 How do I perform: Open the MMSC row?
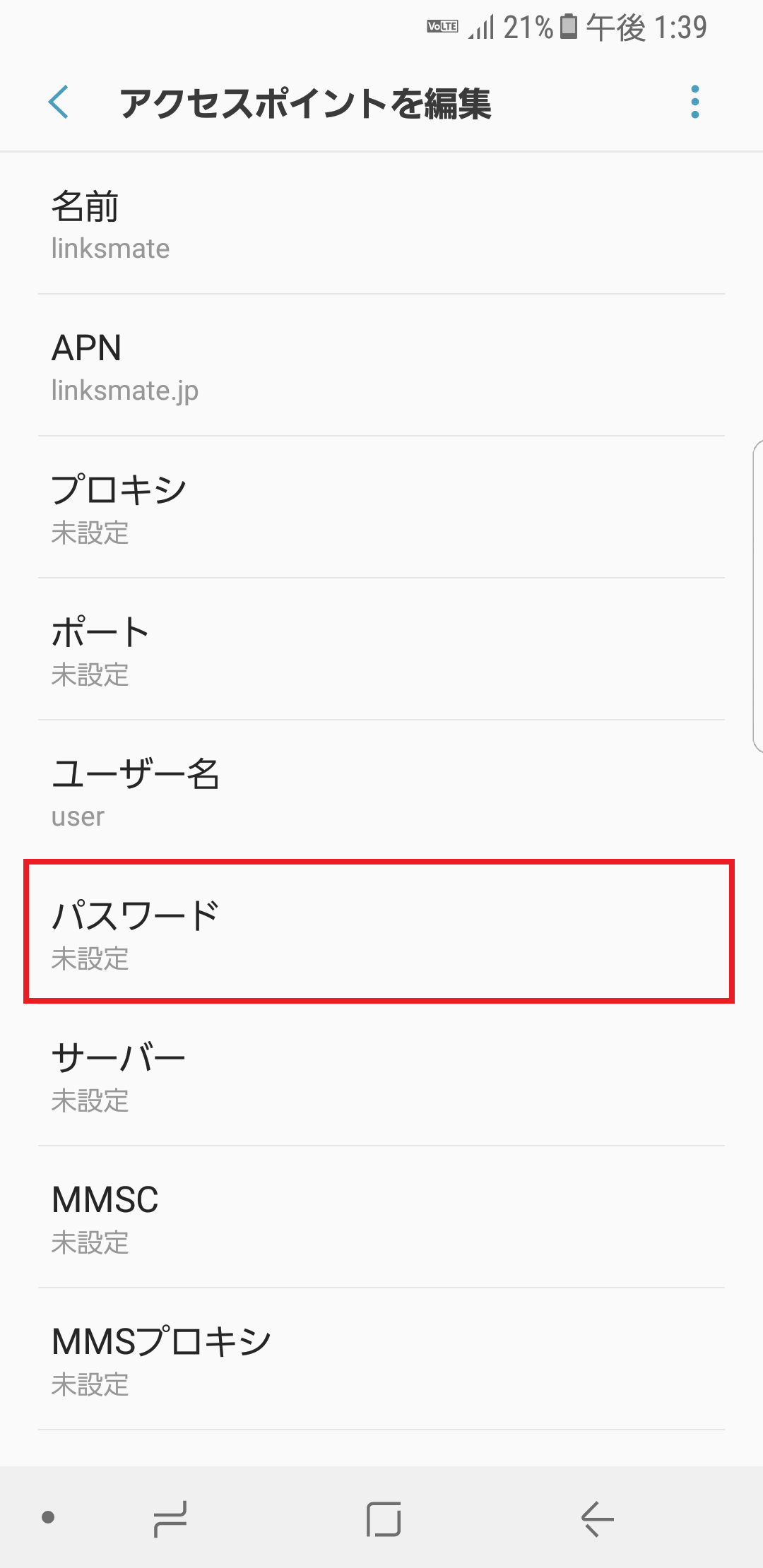click(381, 1217)
